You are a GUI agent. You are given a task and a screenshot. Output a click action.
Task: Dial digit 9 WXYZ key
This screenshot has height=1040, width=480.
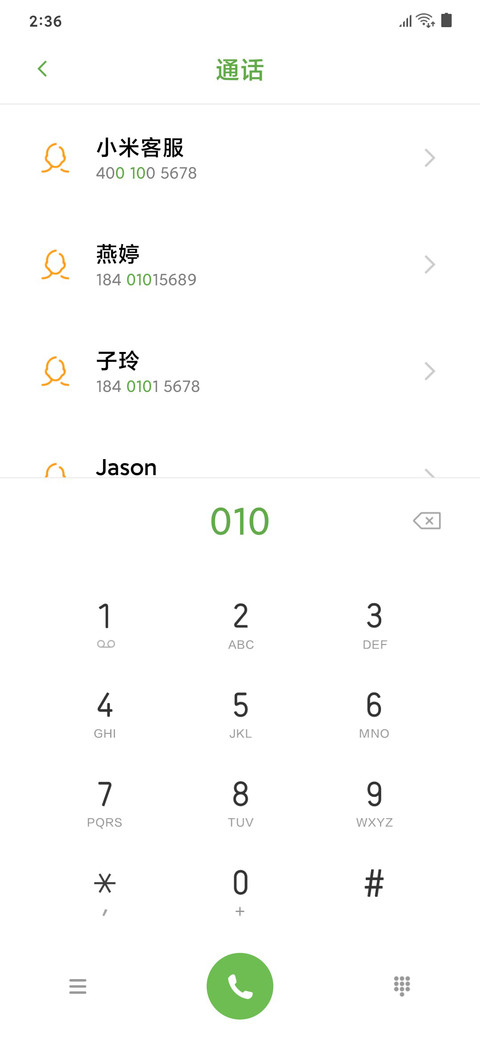[x=375, y=803]
